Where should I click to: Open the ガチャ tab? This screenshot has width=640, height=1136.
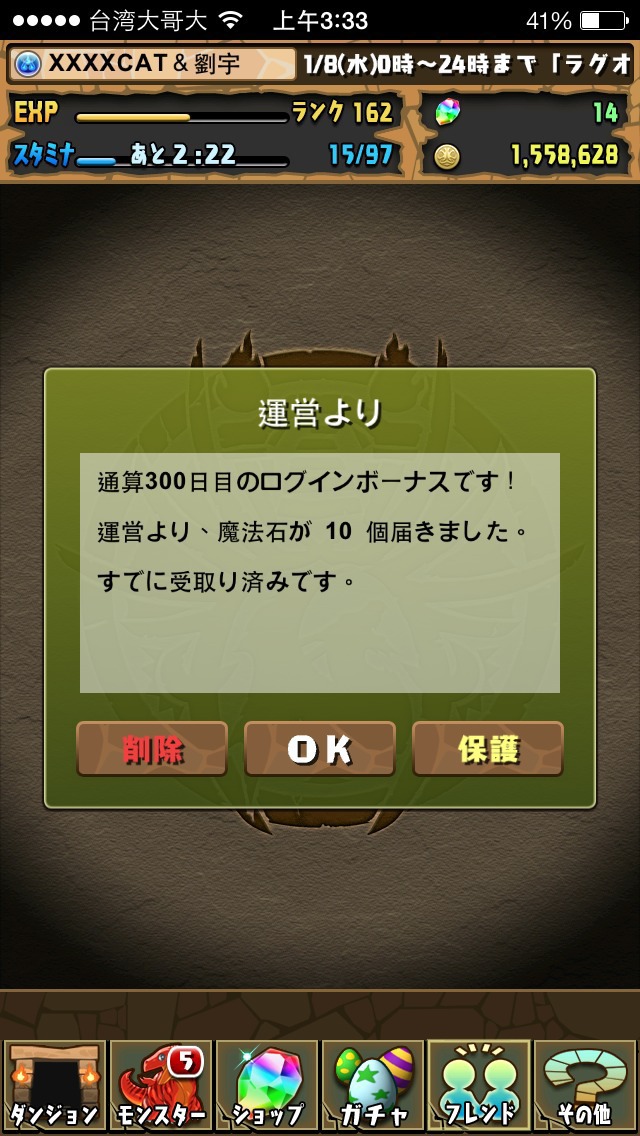[373, 1084]
